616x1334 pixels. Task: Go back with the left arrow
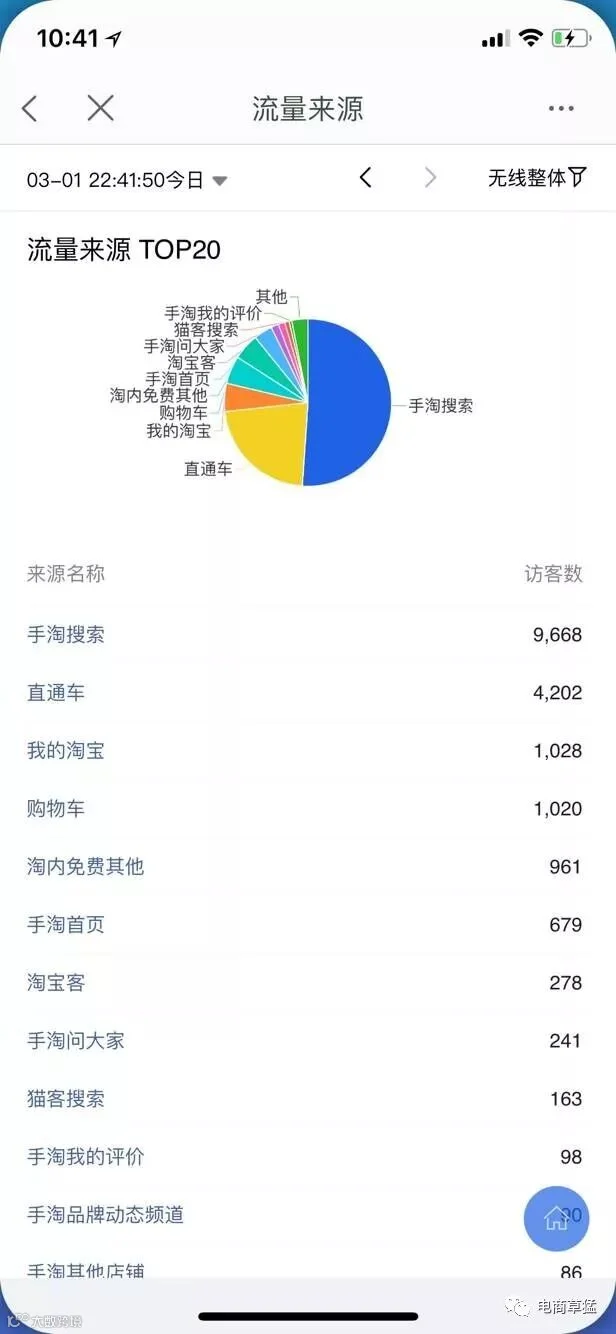[30, 108]
